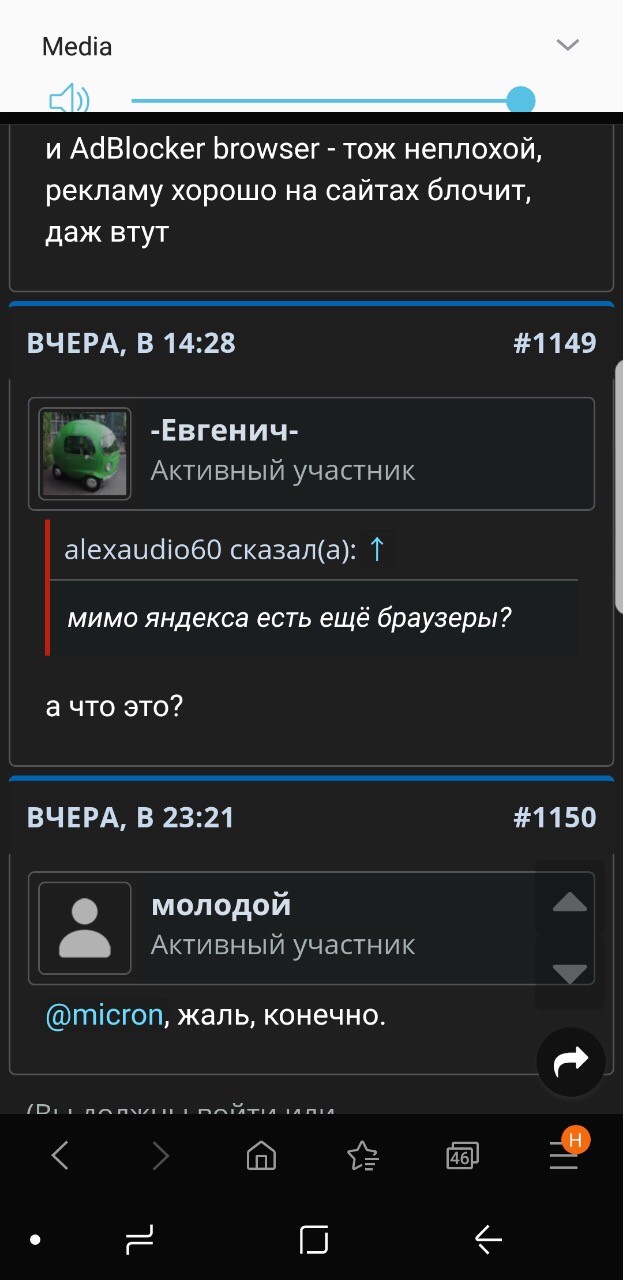Jump to alexaudio60's quoted post arrow

pos(377,549)
